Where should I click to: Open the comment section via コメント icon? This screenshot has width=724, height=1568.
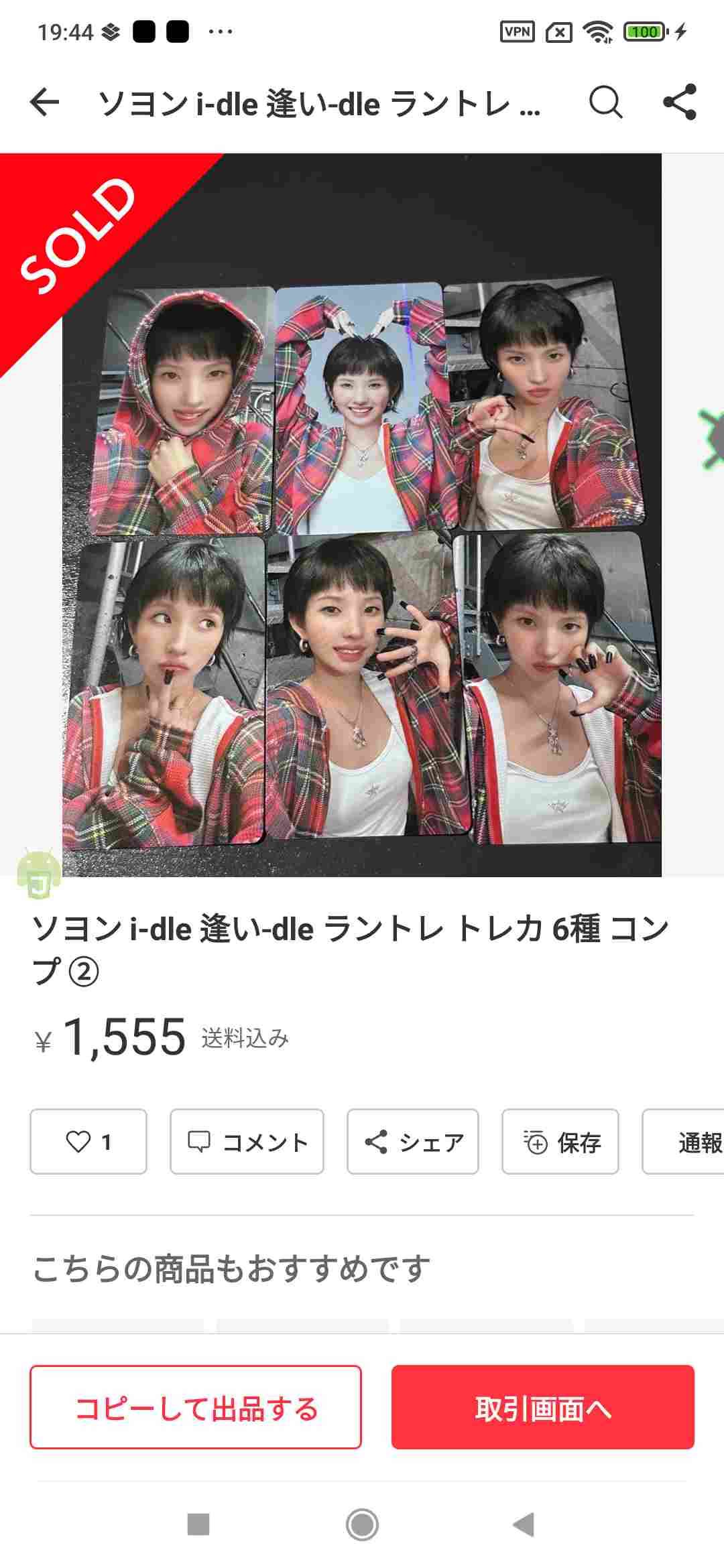click(247, 1141)
